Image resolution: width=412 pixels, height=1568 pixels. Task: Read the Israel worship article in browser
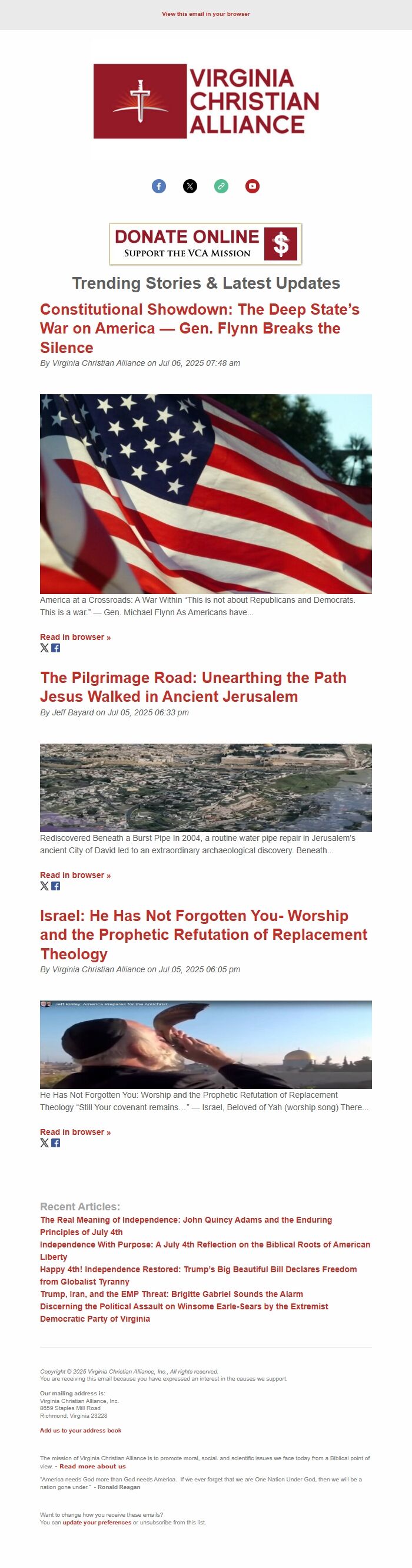point(75,1131)
